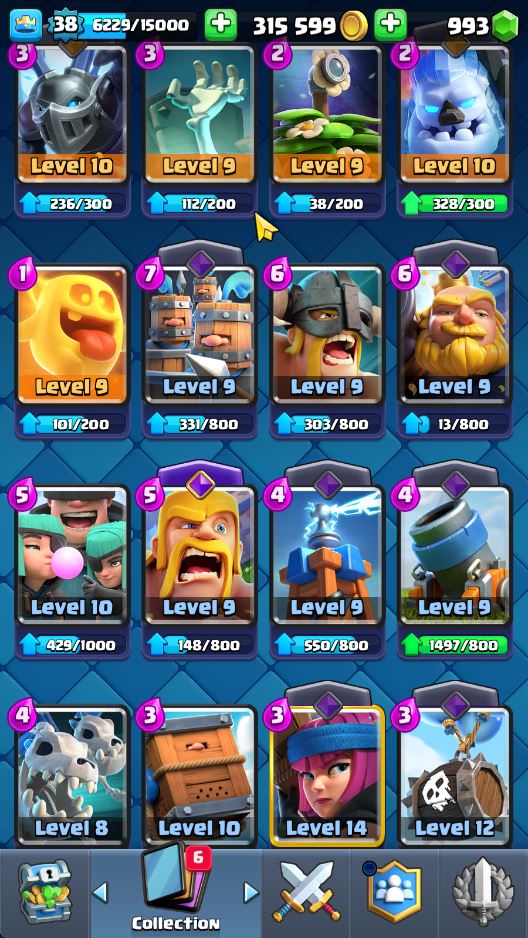528x938 pixels.
Task: Tap the plus button to buy gems
Action: [390, 25]
